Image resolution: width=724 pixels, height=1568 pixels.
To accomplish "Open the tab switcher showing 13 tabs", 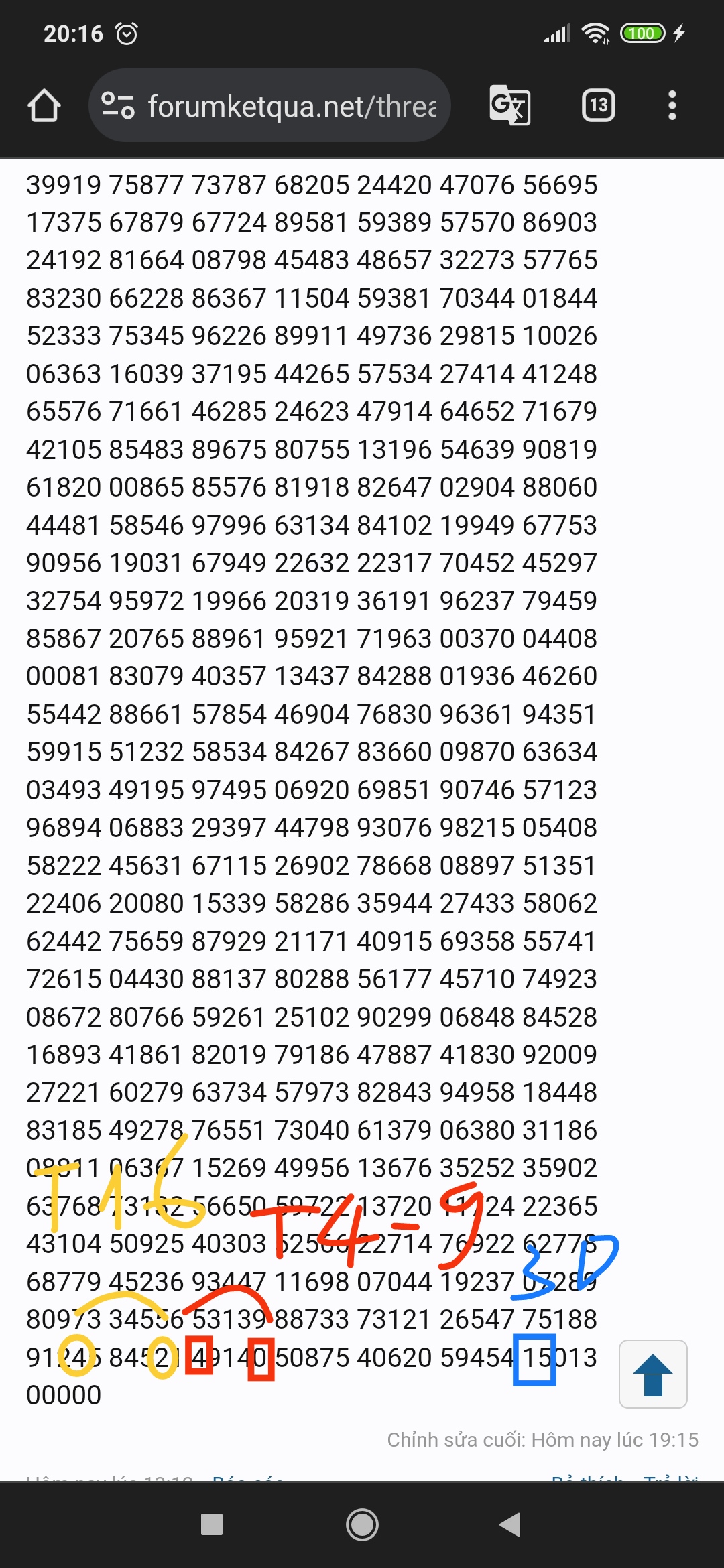I will pos(599,105).
